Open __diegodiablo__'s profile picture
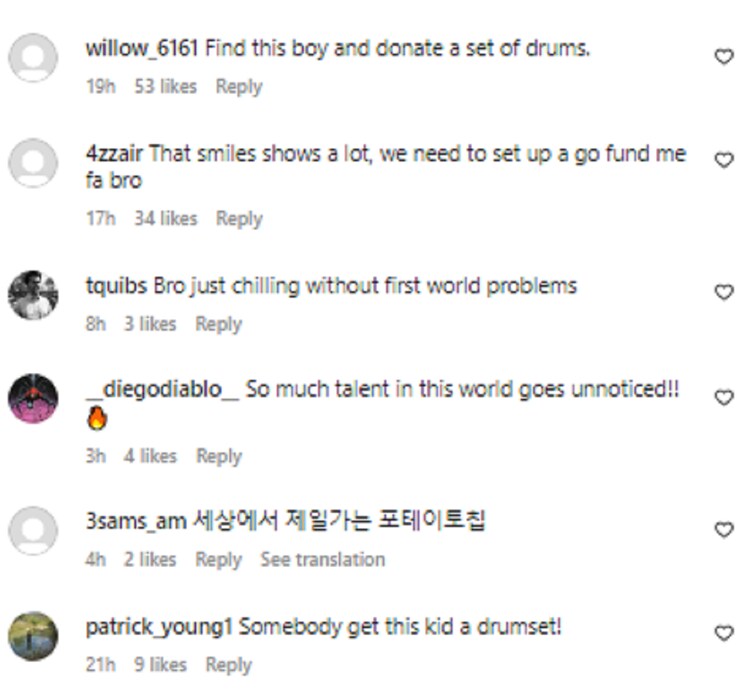 (x=33, y=399)
